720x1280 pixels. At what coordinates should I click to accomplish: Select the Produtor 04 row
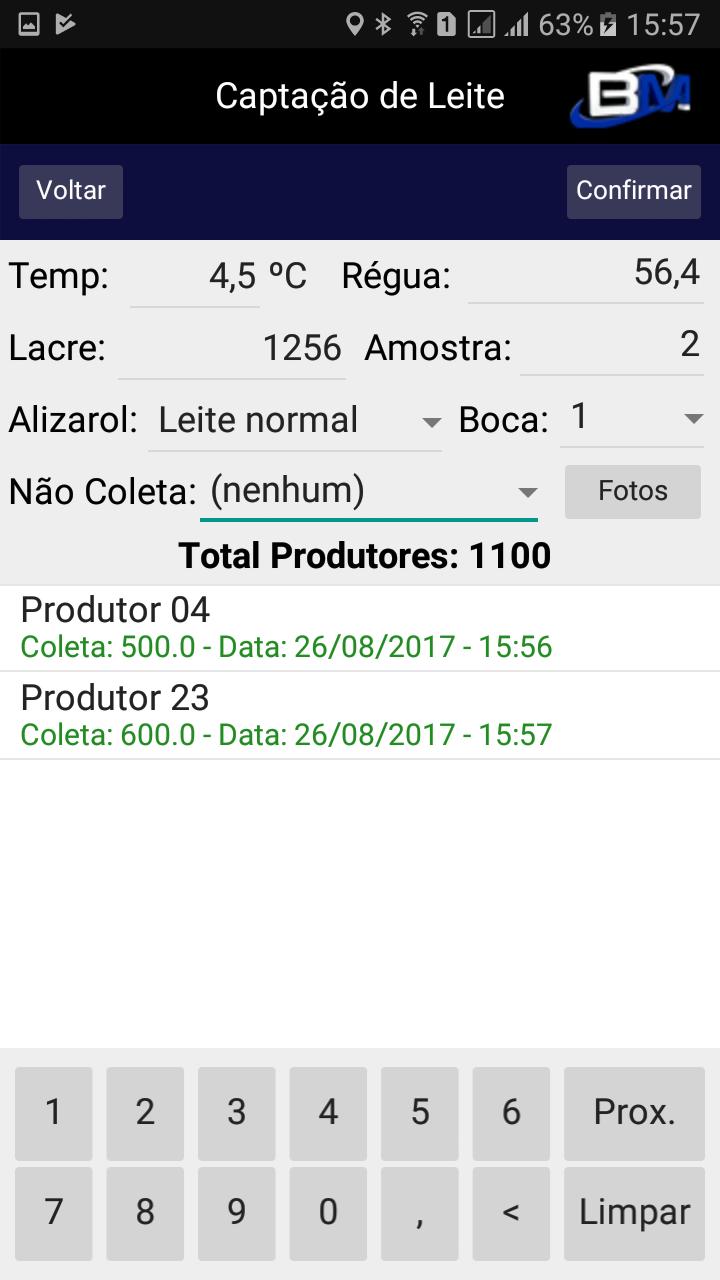(360, 628)
